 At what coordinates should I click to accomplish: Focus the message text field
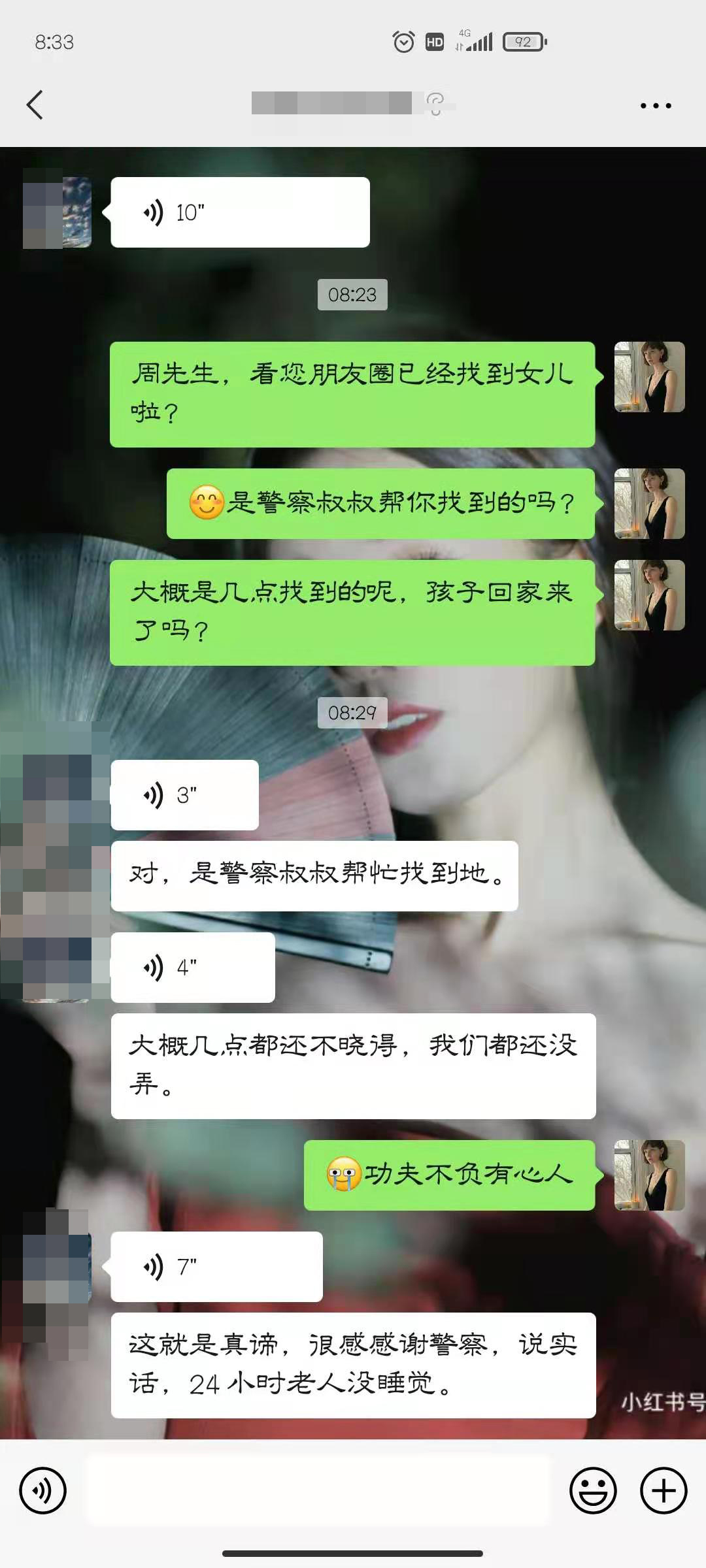pyautogui.click(x=319, y=1491)
